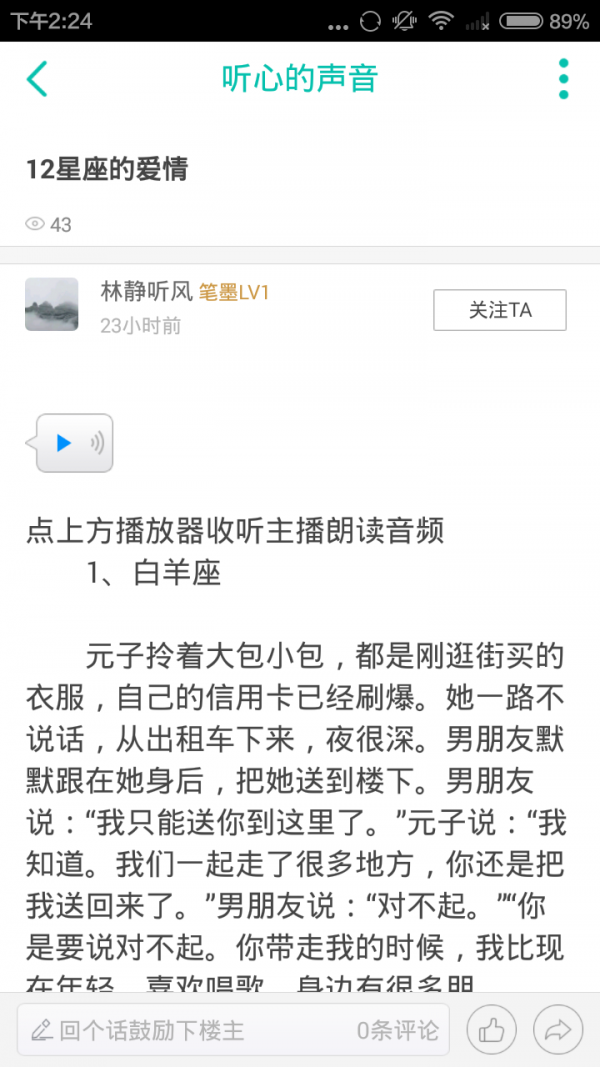
Task: Follow the author with 关注TA
Action: click(x=500, y=310)
